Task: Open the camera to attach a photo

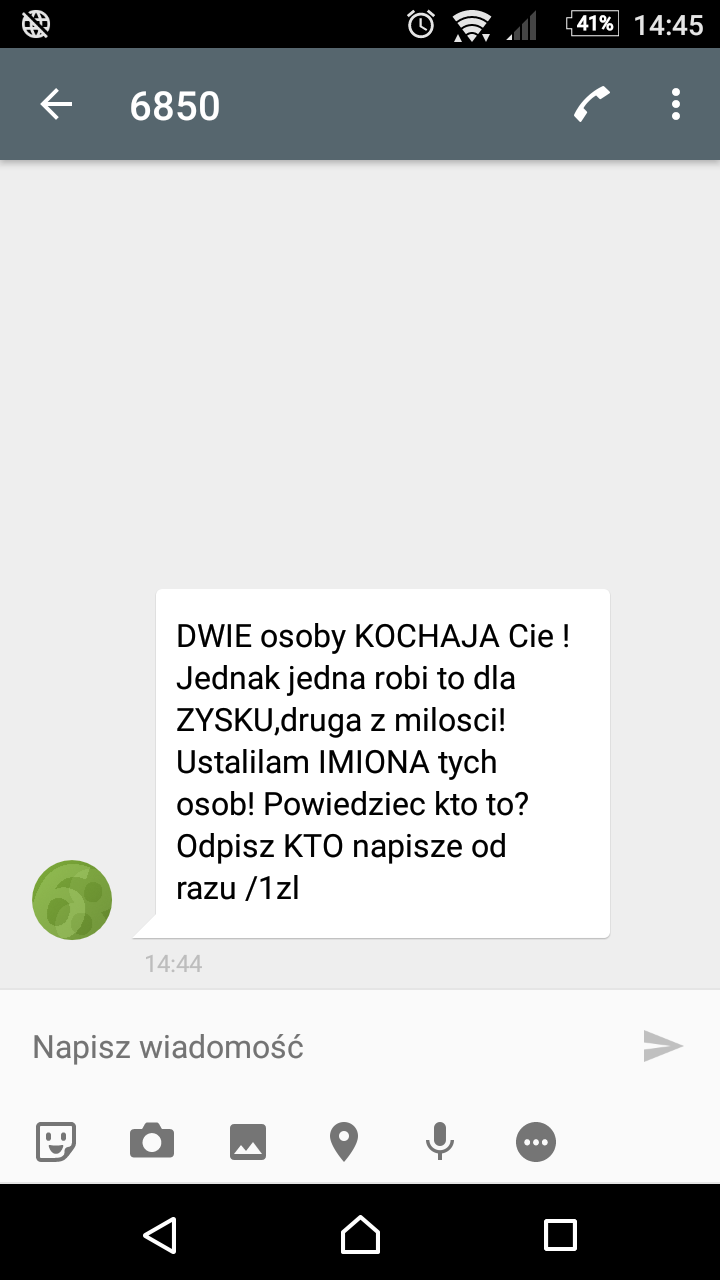Action: [x=152, y=1141]
